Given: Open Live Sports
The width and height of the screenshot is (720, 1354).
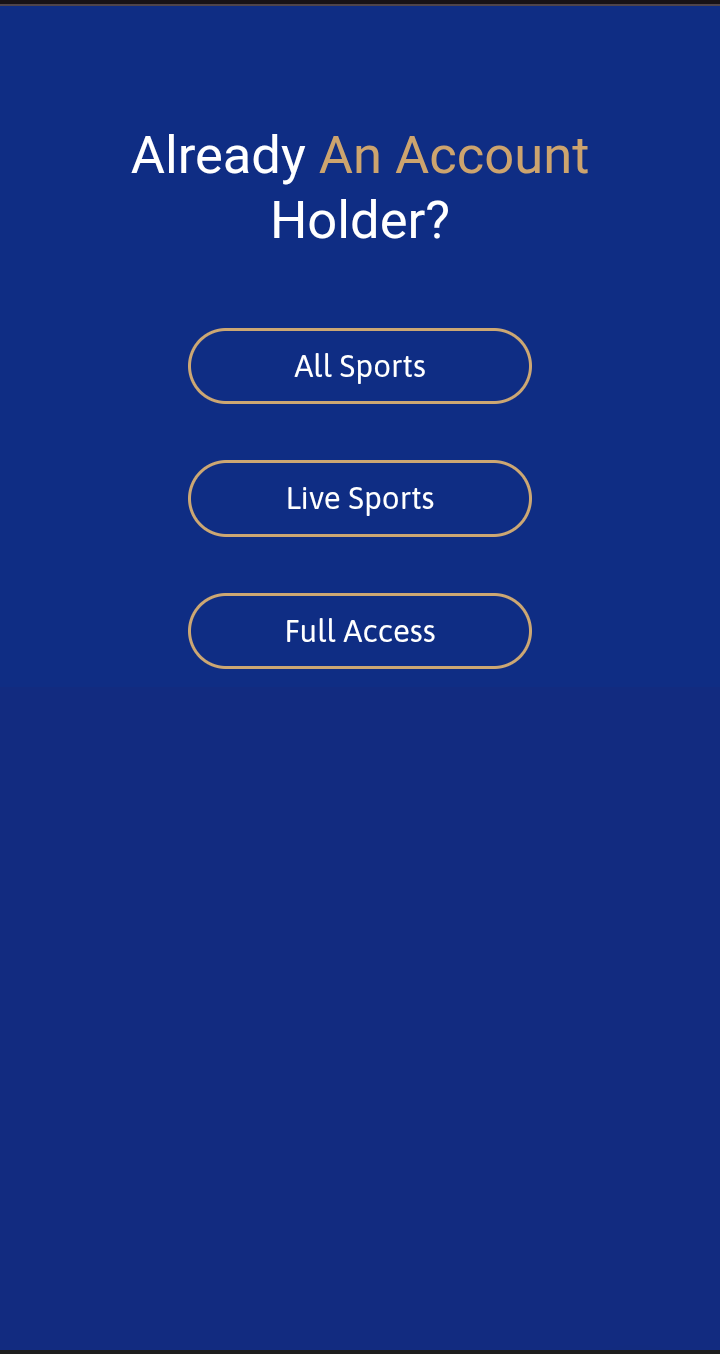Looking at the screenshot, I should tap(360, 498).
